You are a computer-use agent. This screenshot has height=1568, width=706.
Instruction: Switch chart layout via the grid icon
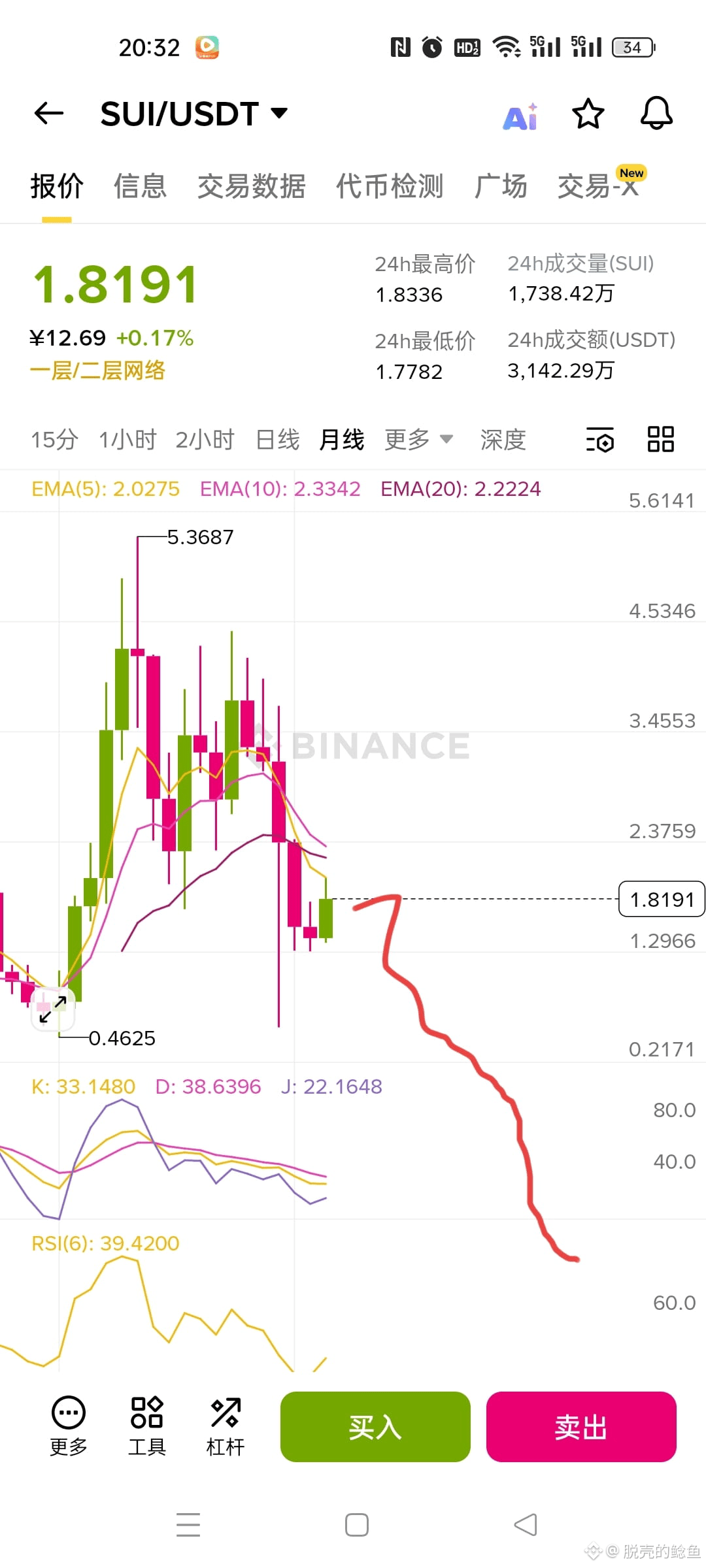tap(660, 440)
